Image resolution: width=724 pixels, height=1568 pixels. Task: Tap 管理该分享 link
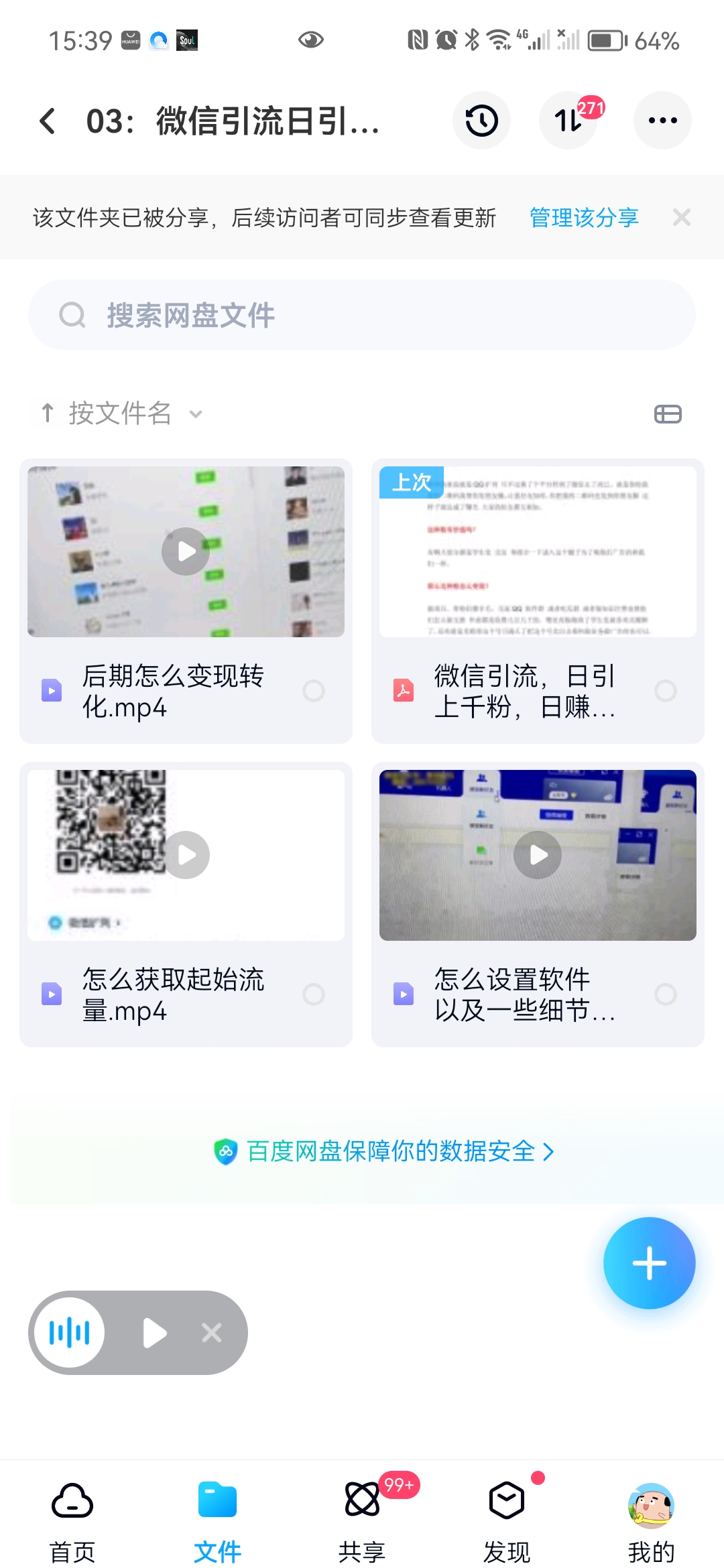pyautogui.click(x=583, y=218)
